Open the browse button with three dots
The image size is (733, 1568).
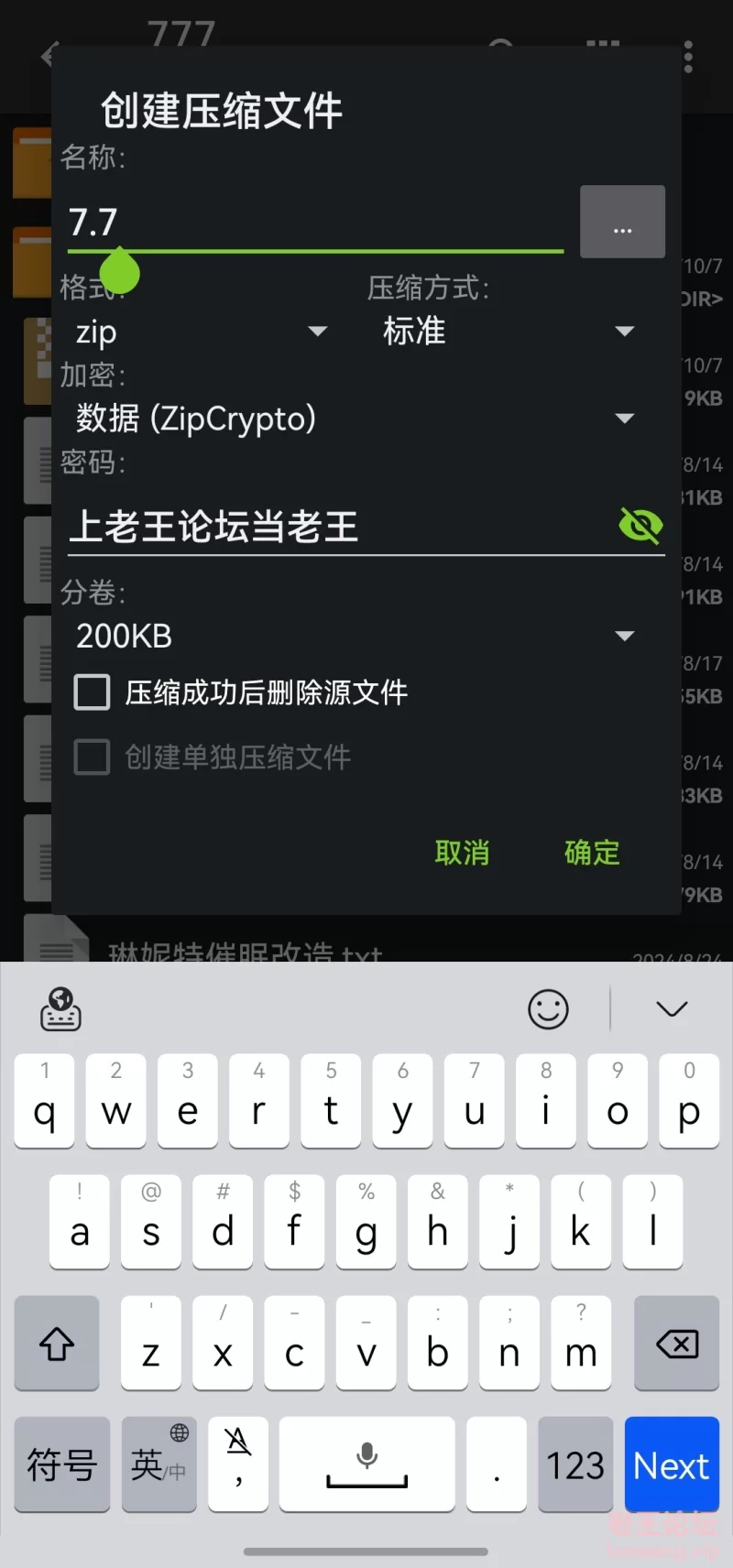[x=622, y=222]
